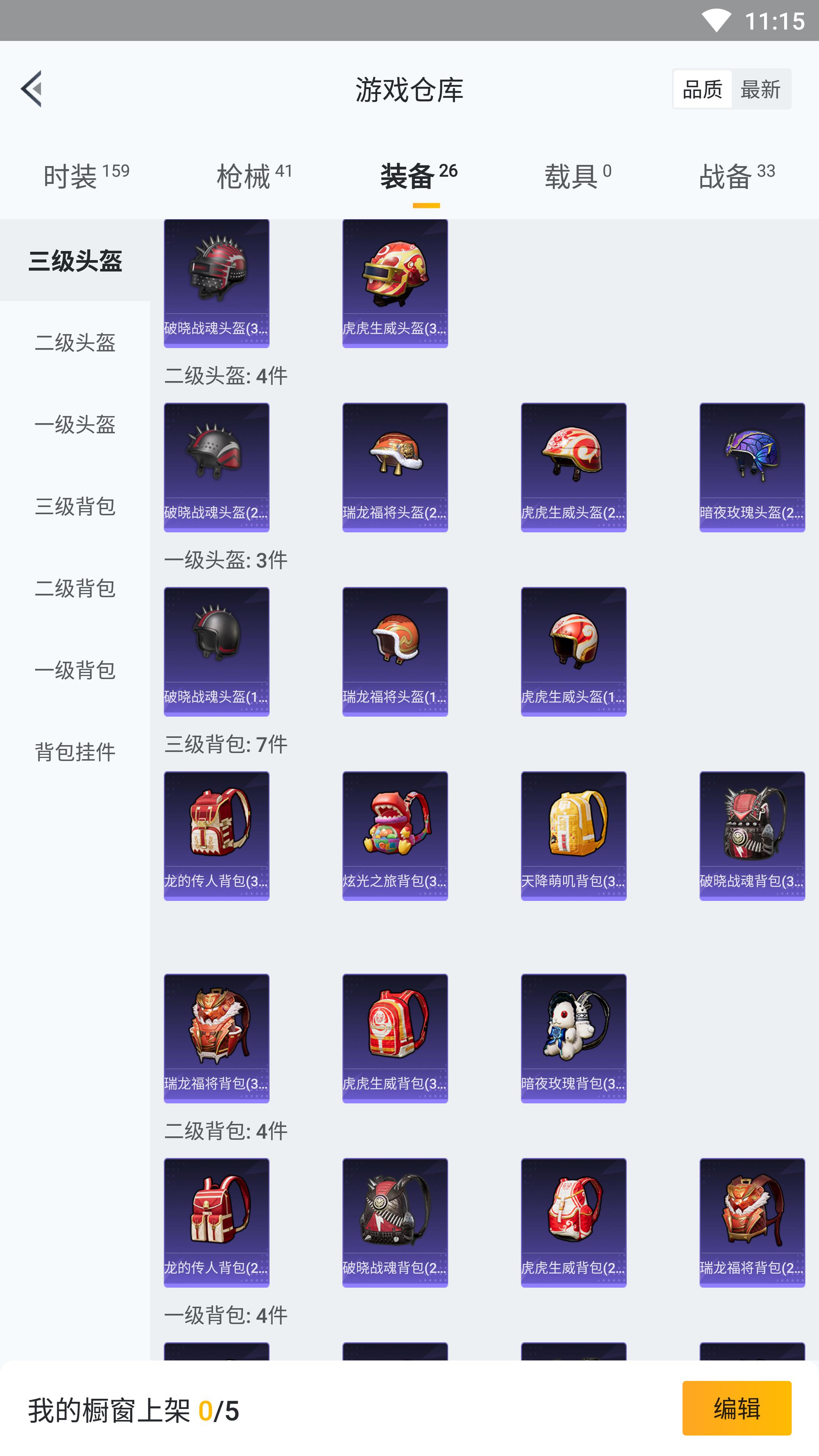Open the 暗夜玫瑰头盔 level 2 item

pyautogui.click(x=752, y=467)
